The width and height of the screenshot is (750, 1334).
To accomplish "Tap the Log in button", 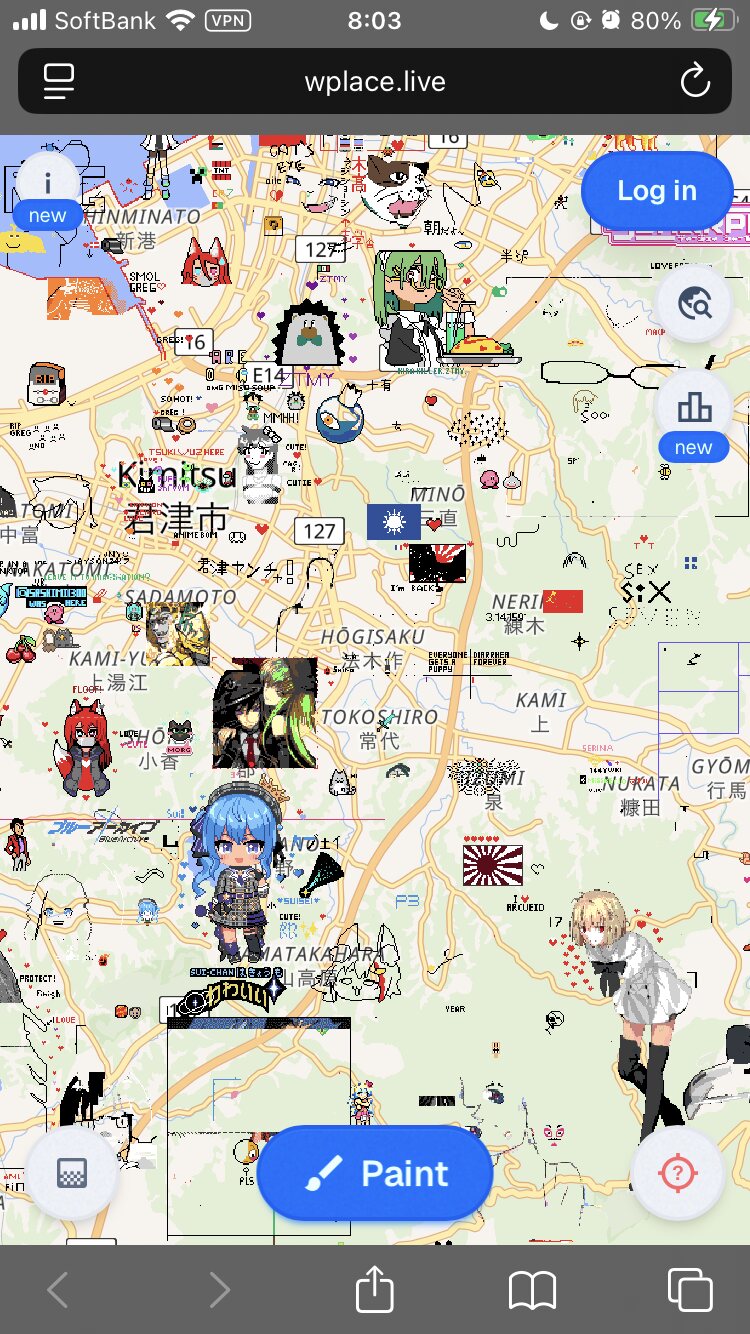I will click(x=656, y=191).
